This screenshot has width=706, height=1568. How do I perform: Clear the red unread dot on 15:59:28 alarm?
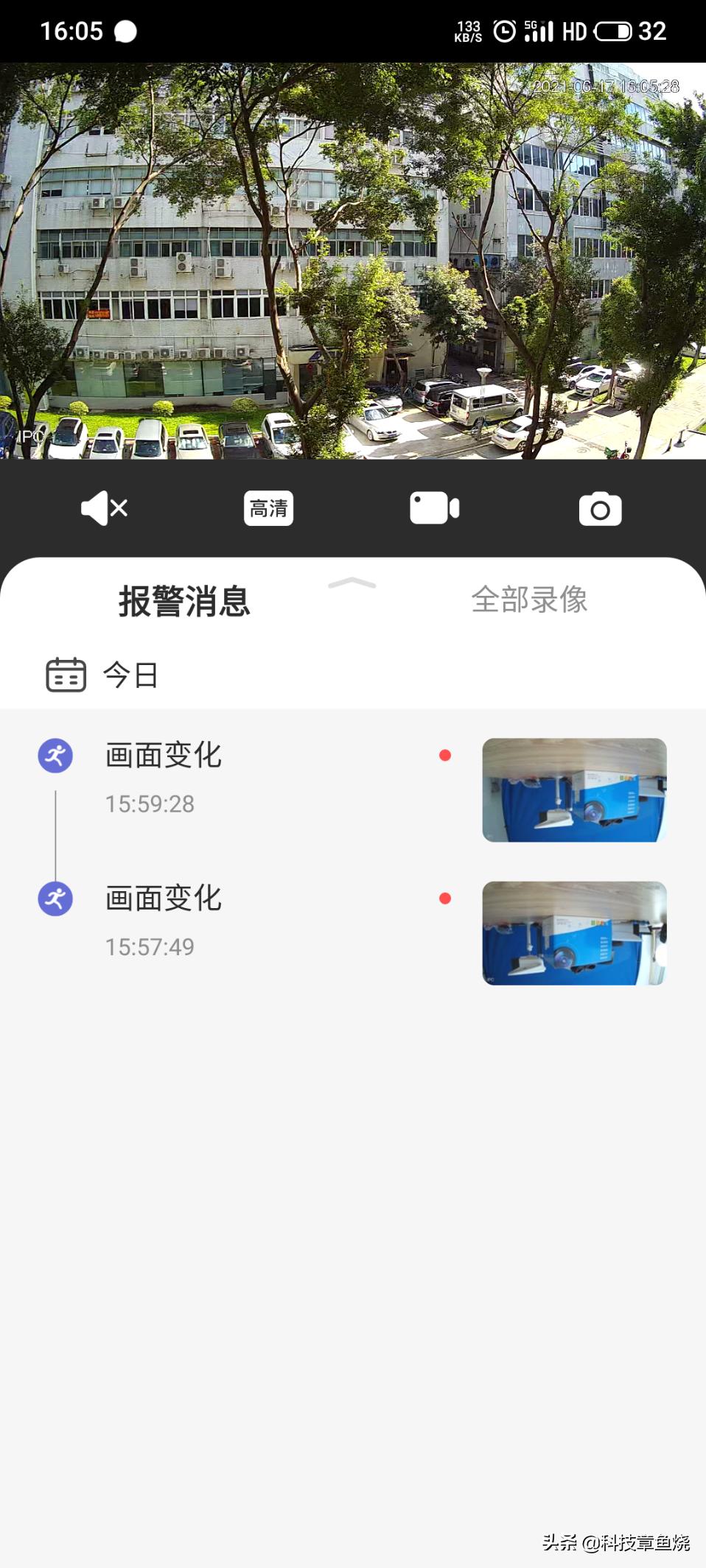point(445,754)
